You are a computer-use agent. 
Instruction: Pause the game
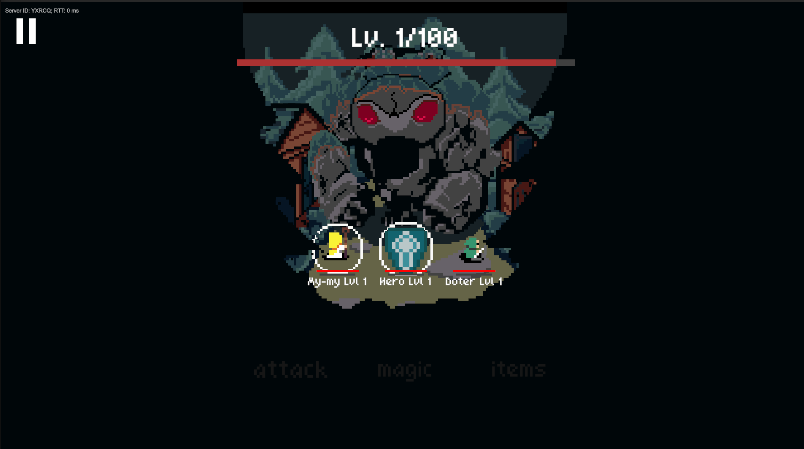pyautogui.click(x=26, y=31)
